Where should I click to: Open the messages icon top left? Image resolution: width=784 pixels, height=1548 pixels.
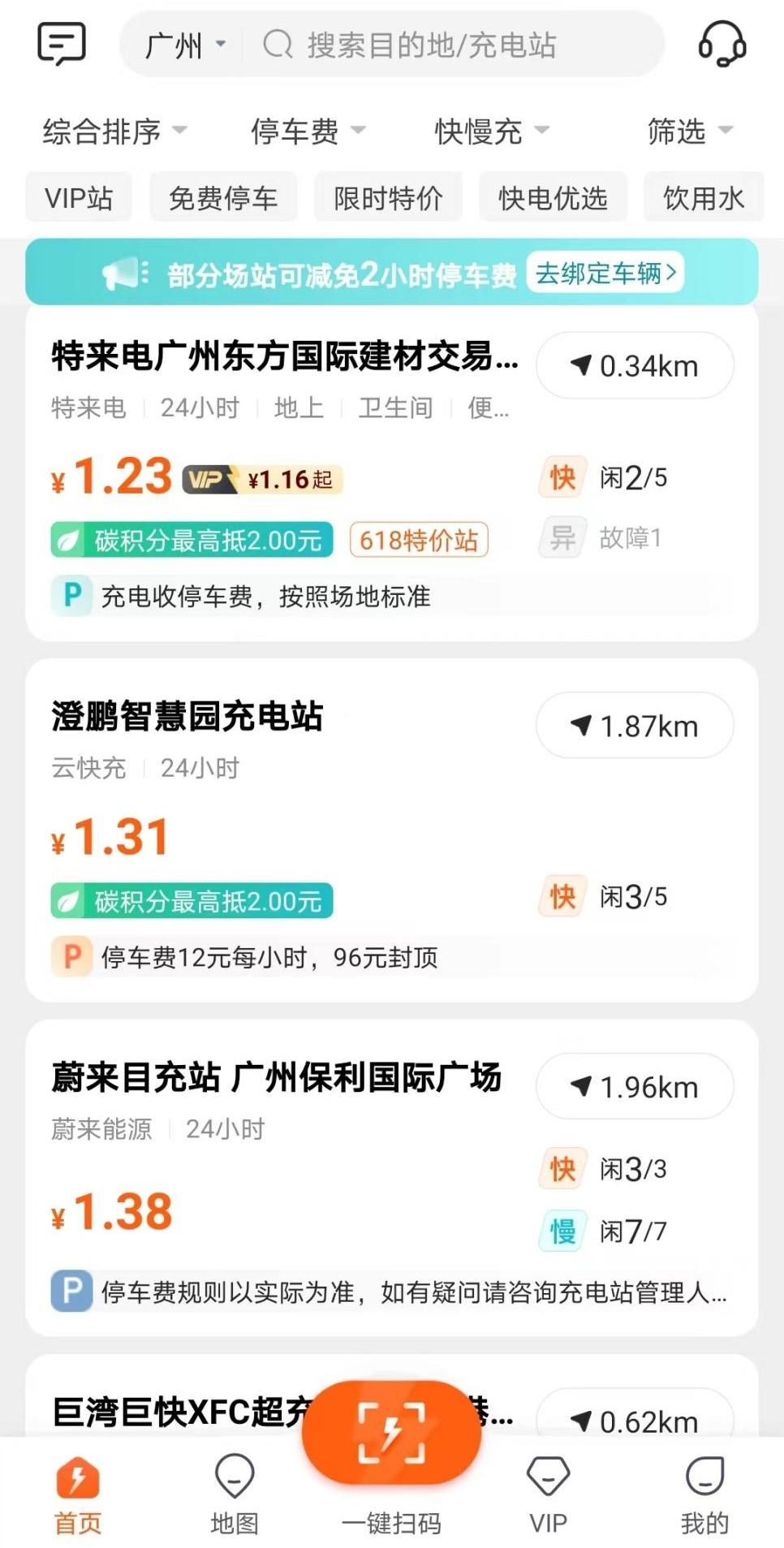(61, 43)
